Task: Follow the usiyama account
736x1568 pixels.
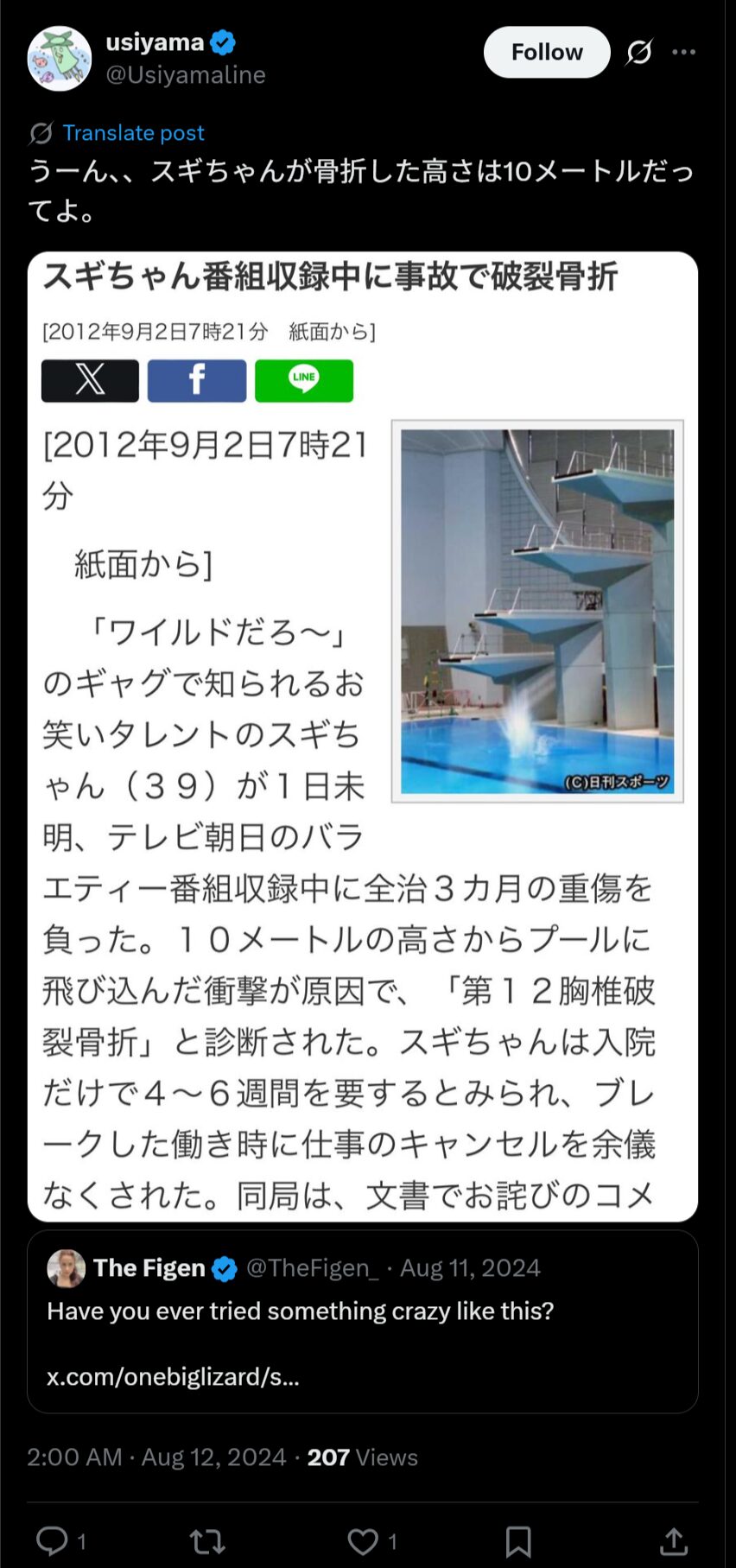Action: pyautogui.click(x=546, y=53)
